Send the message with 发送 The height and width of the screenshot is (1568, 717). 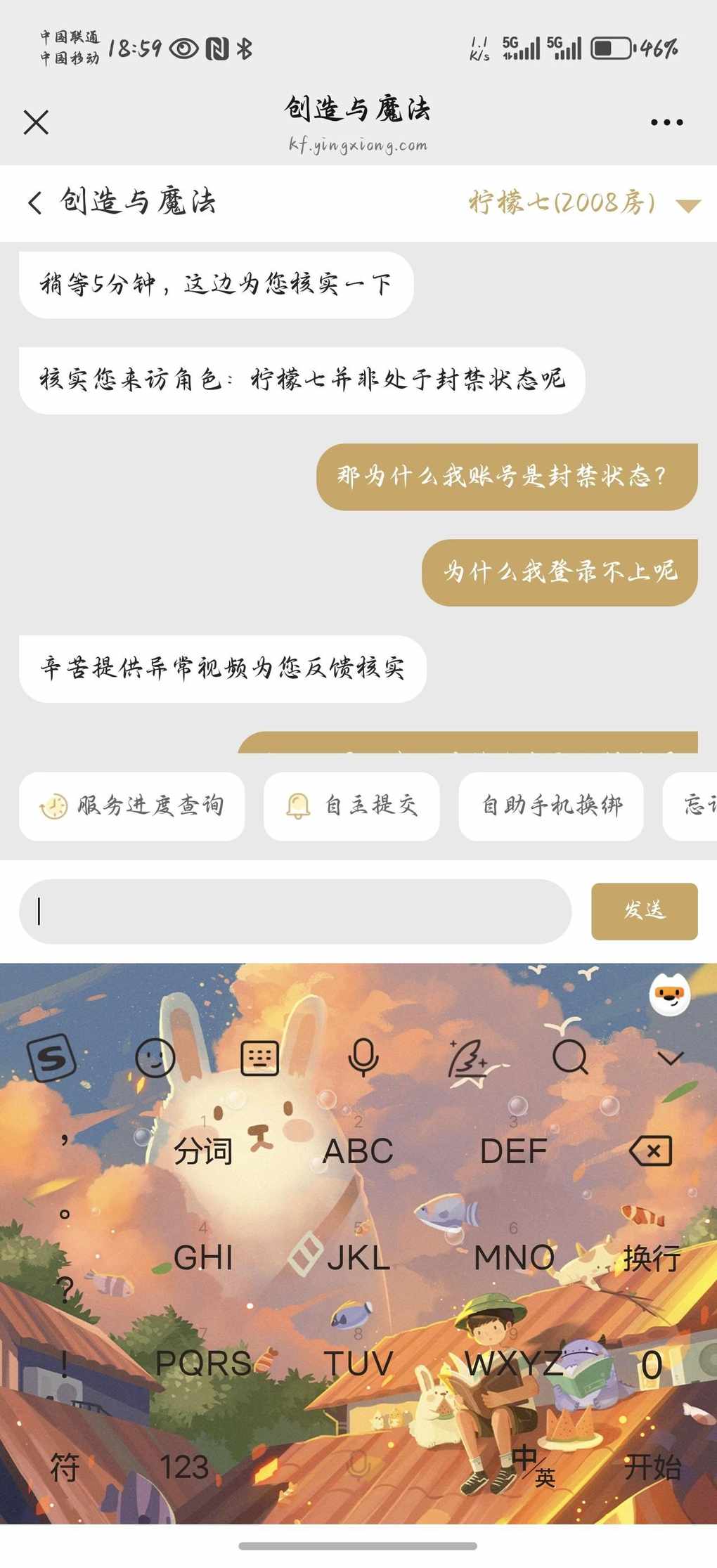(x=644, y=911)
